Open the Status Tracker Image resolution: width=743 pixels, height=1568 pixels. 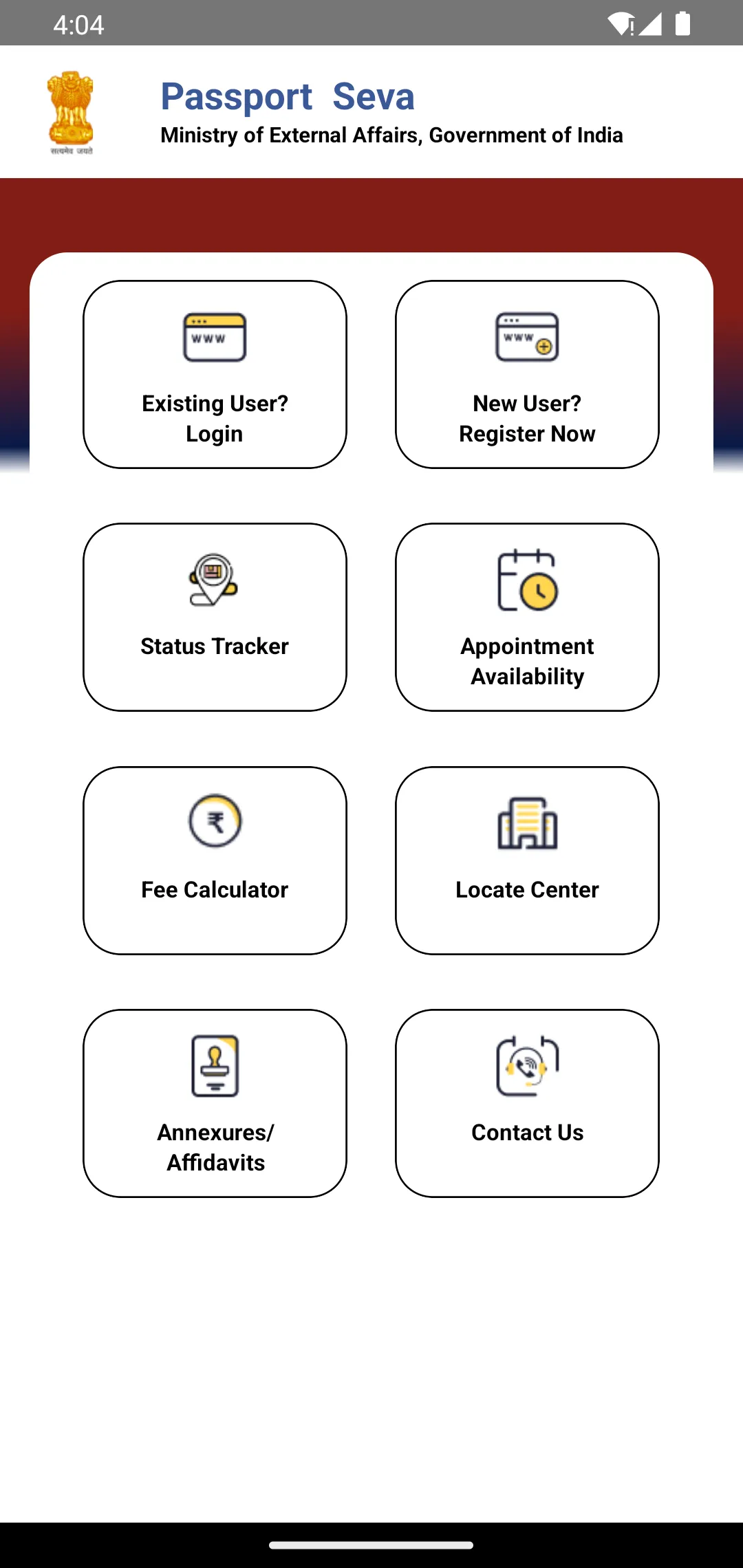coord(215,618)
